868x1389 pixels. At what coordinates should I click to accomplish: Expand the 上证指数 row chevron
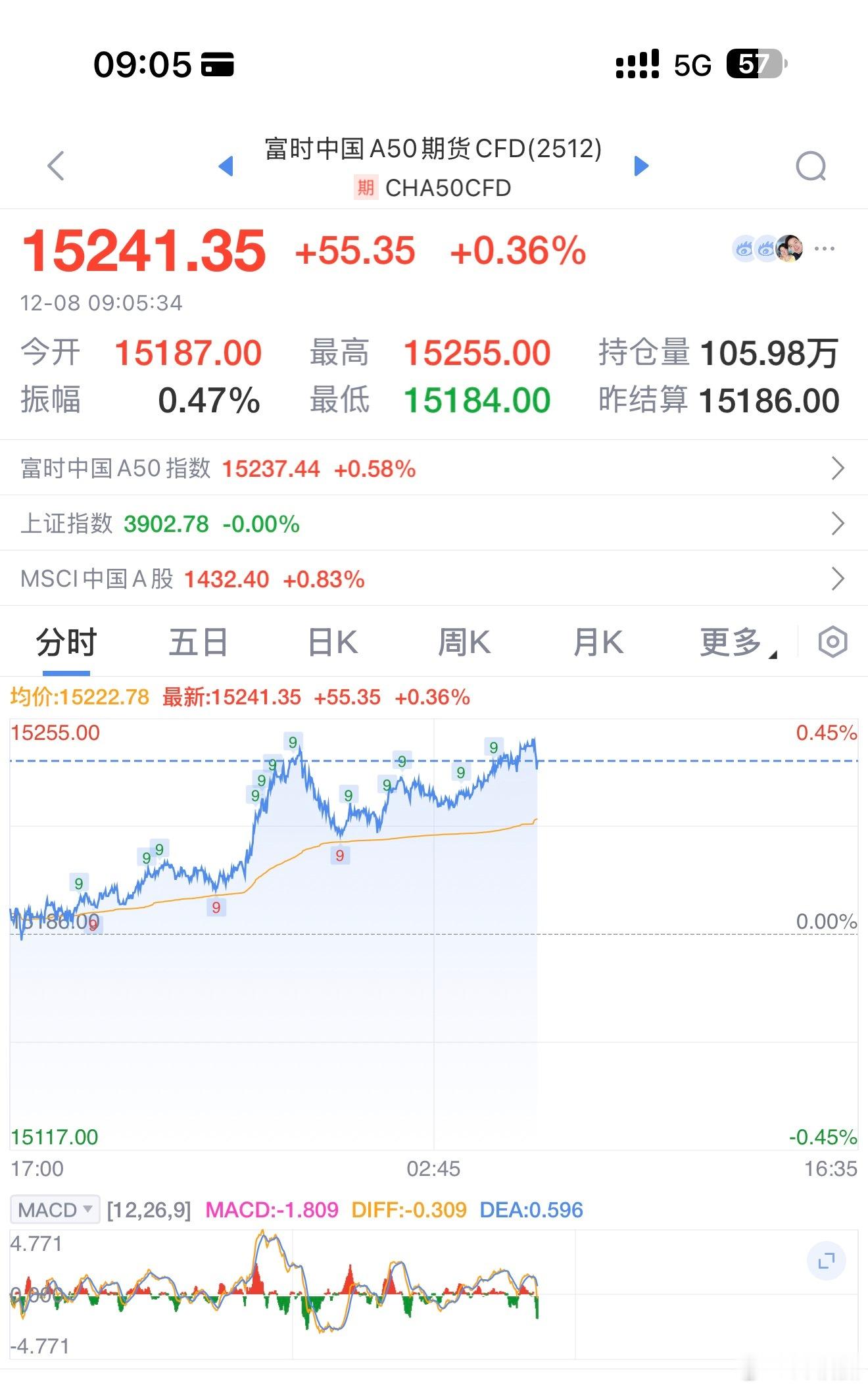(838, 524)
